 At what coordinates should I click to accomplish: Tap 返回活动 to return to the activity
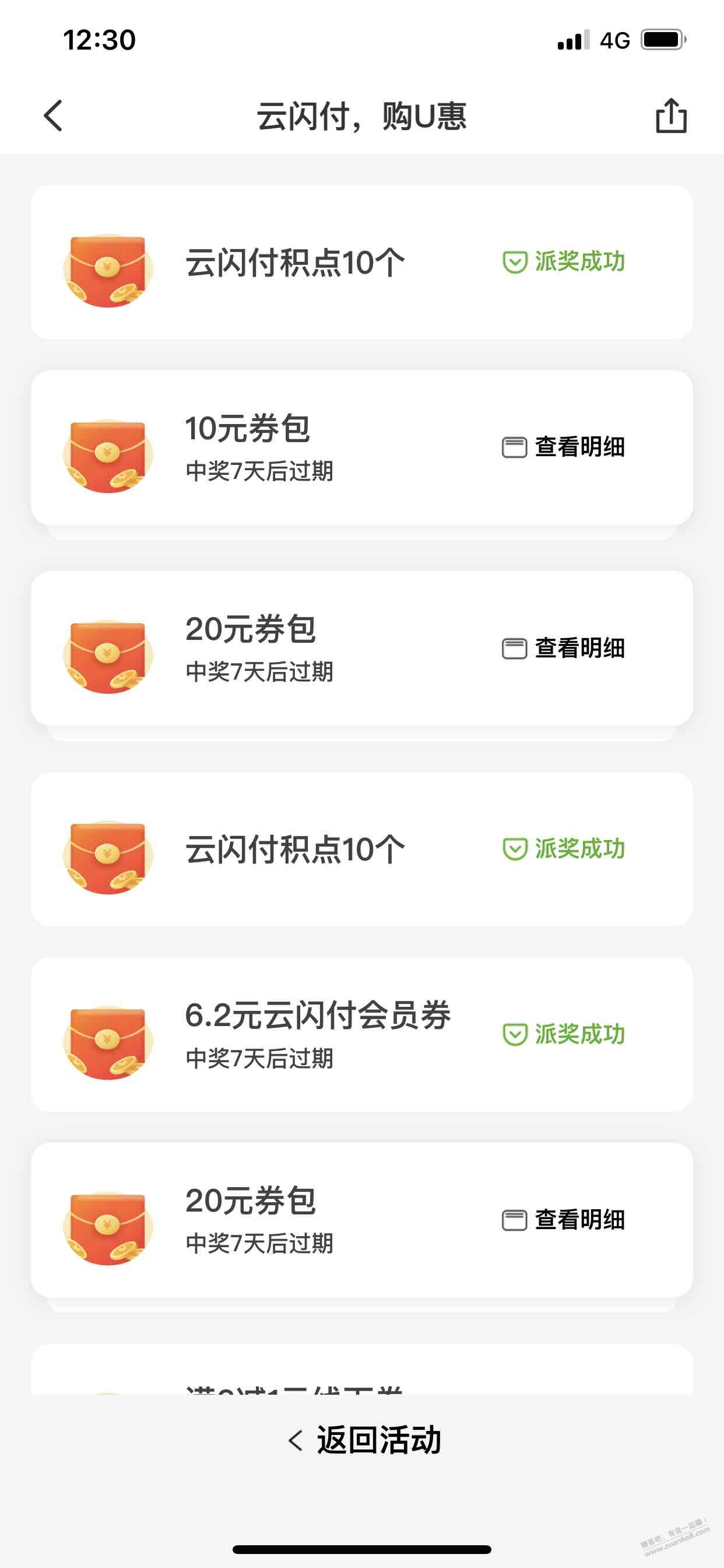[x=365, y=1441]
